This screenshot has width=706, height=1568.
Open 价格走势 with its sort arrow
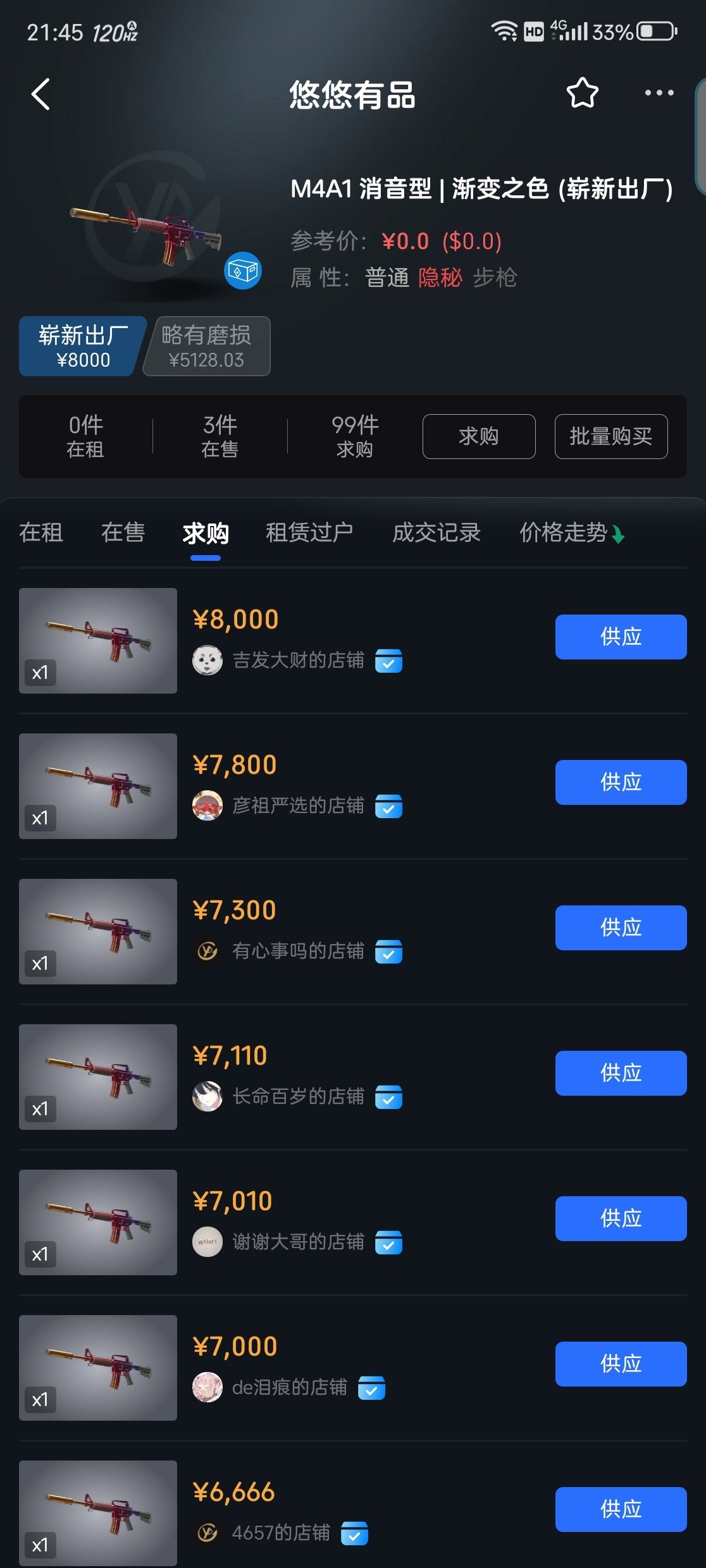pyautogui.click(x=569, y=533)
